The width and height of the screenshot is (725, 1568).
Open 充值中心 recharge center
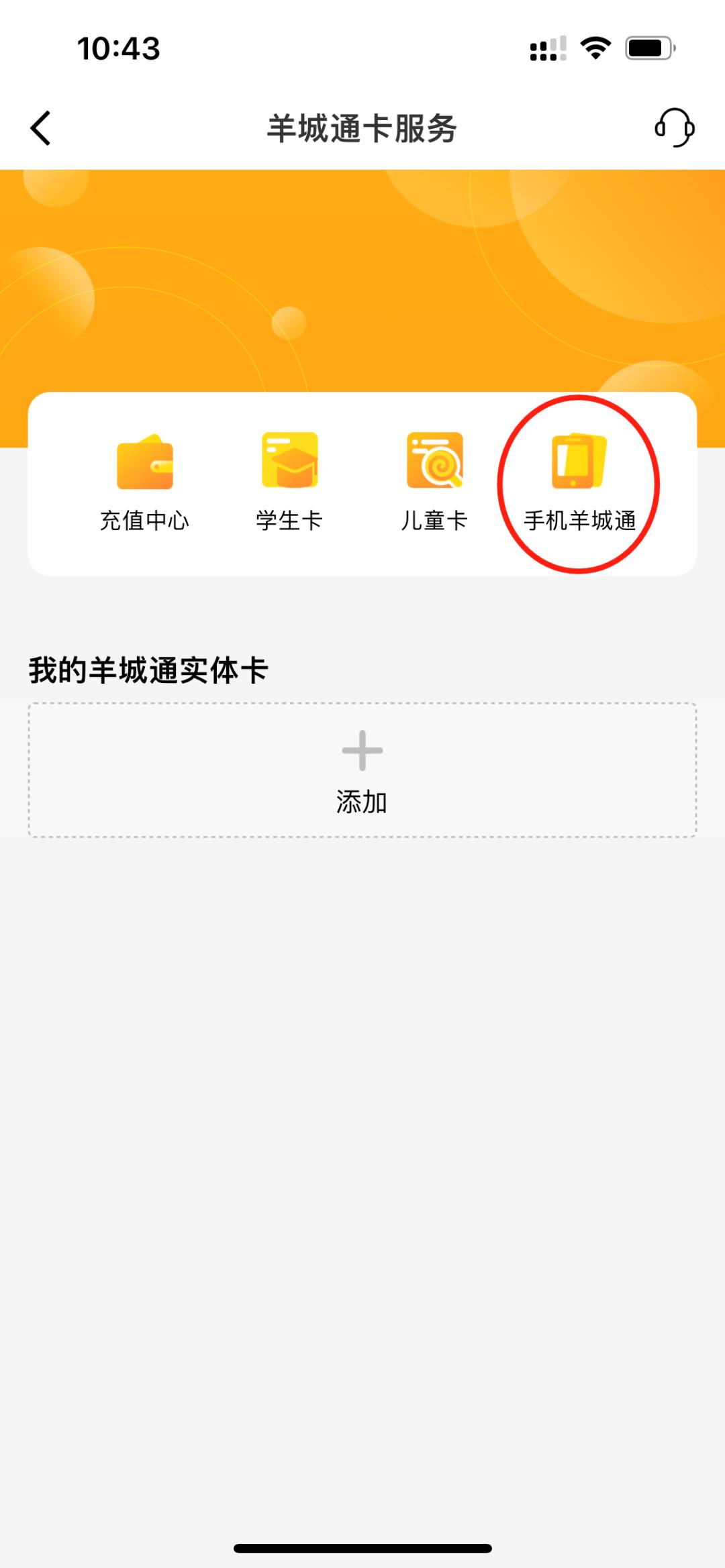[144, 483]
